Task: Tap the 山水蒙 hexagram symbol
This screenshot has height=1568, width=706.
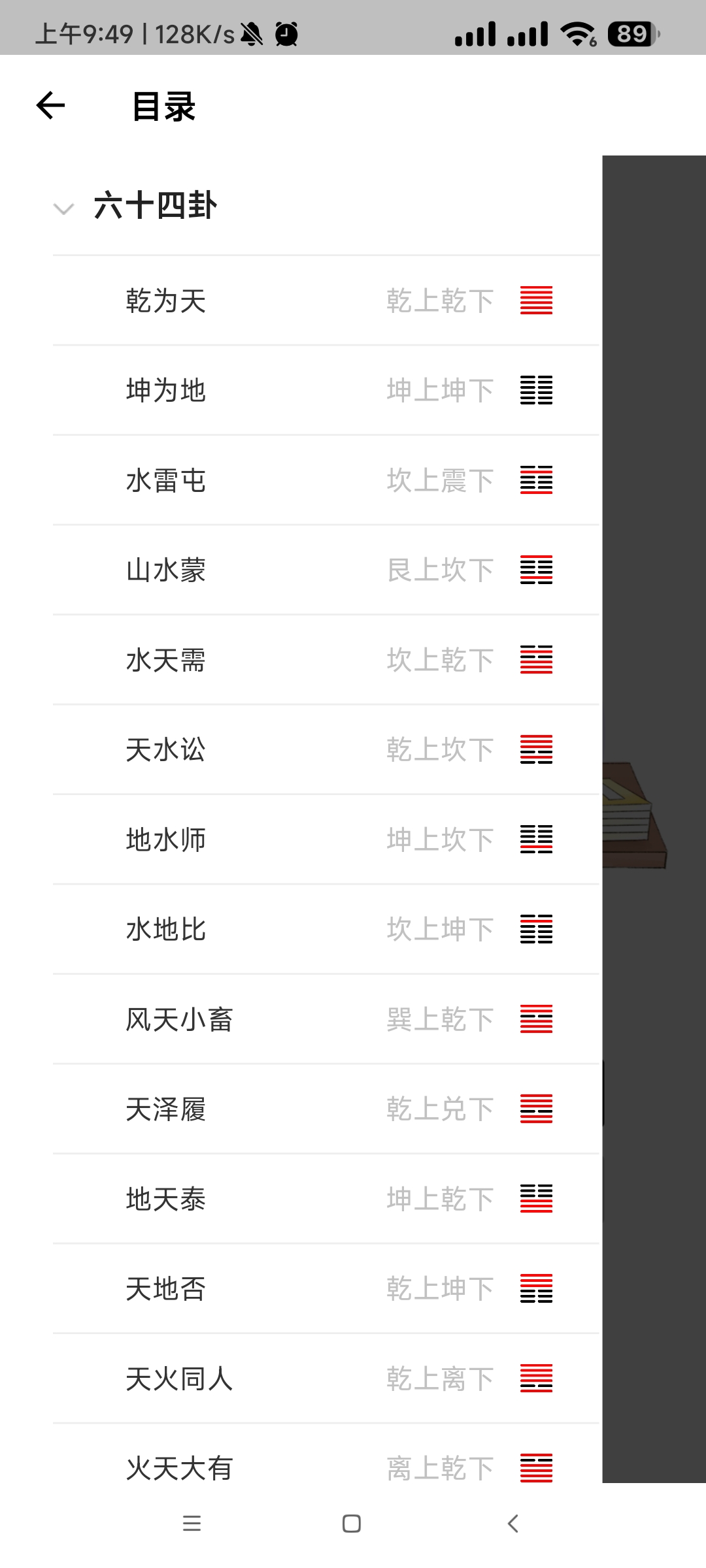Action: [x=535, y=570]
